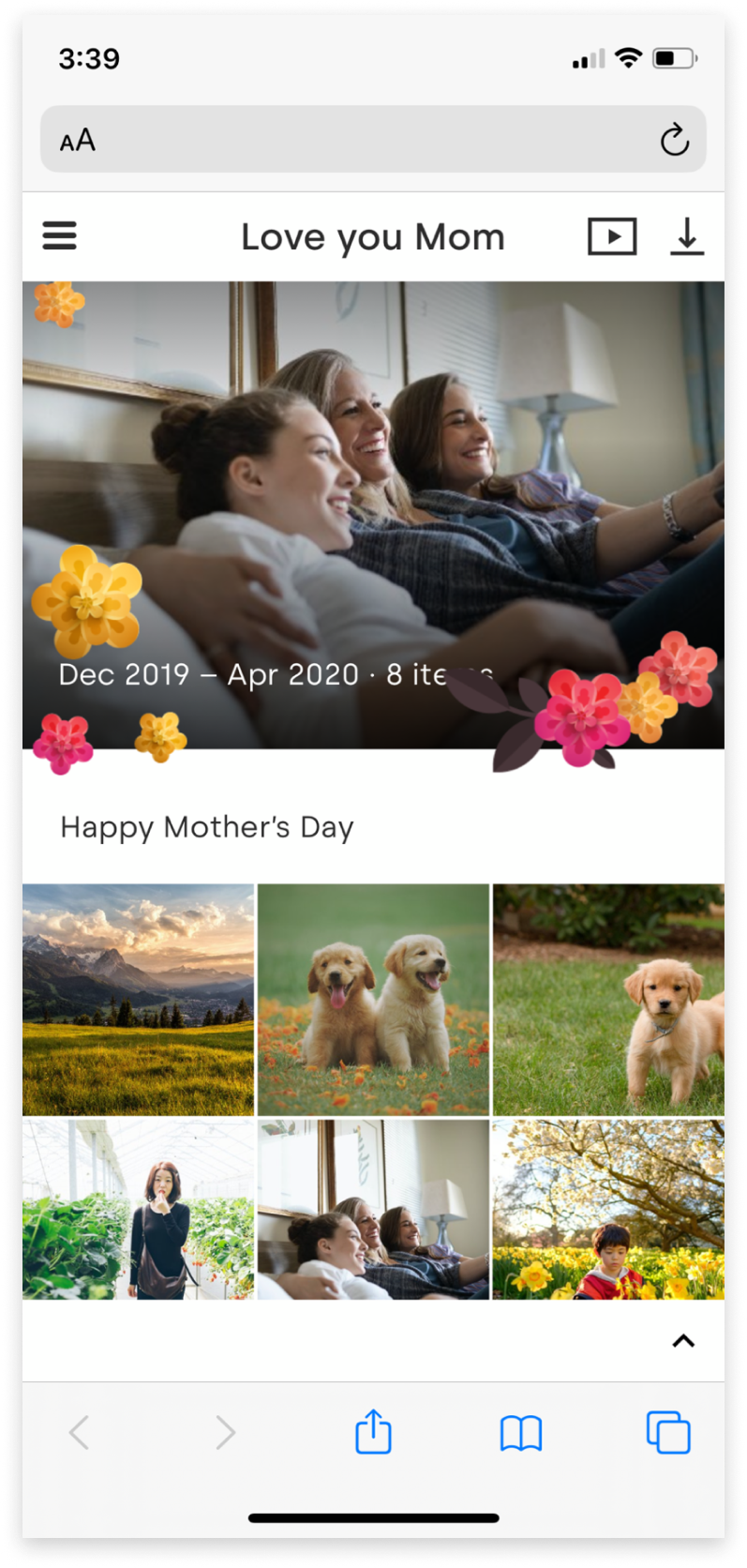Open Safari bookmarks
The width and height of the screenshot is (747, 1568).
tap(521, 1433)
